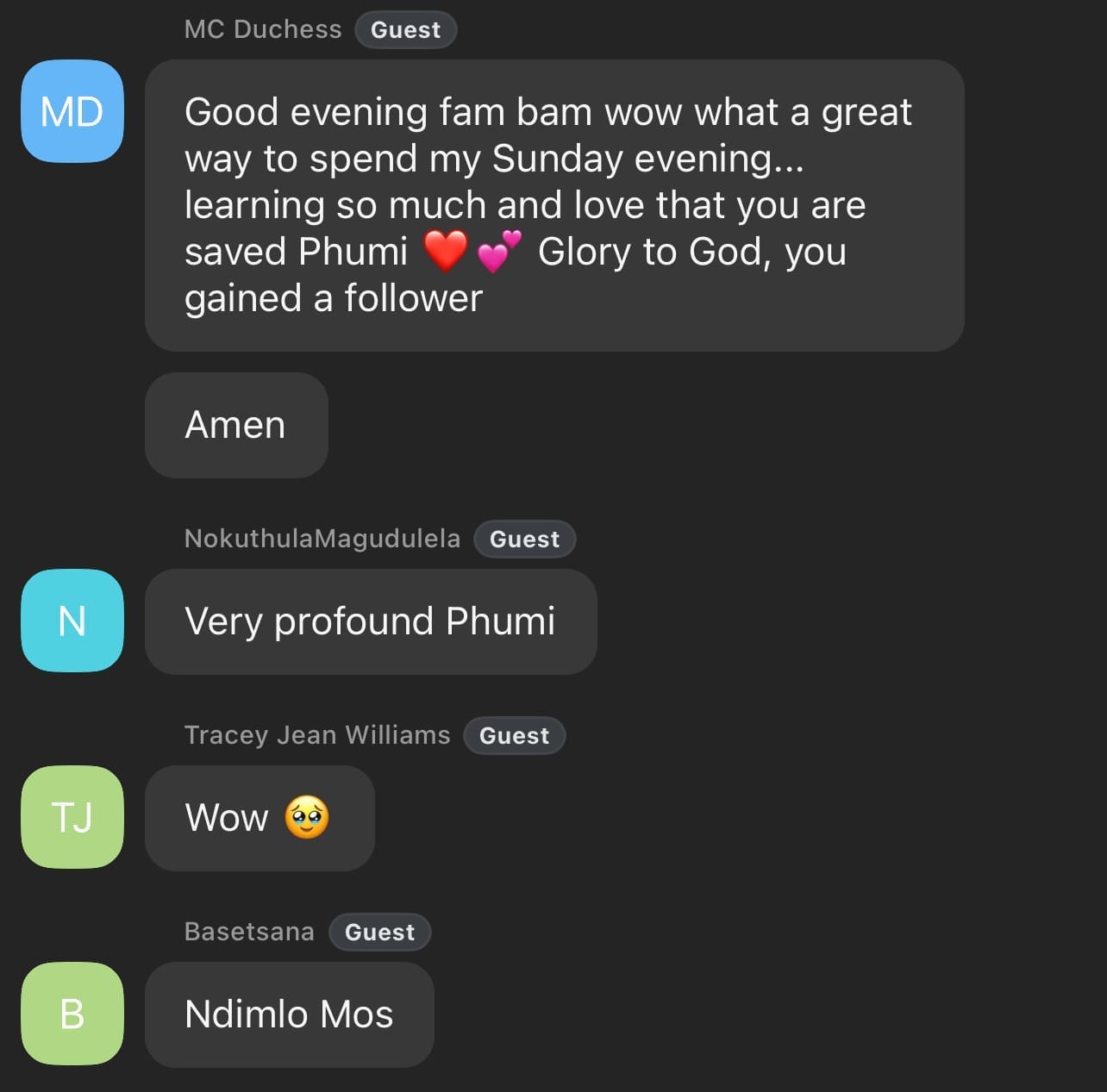The image size is (1107, 1092).
Task: Open NokuthulaMagudulela's N avatar
Action: pos(72,621)
